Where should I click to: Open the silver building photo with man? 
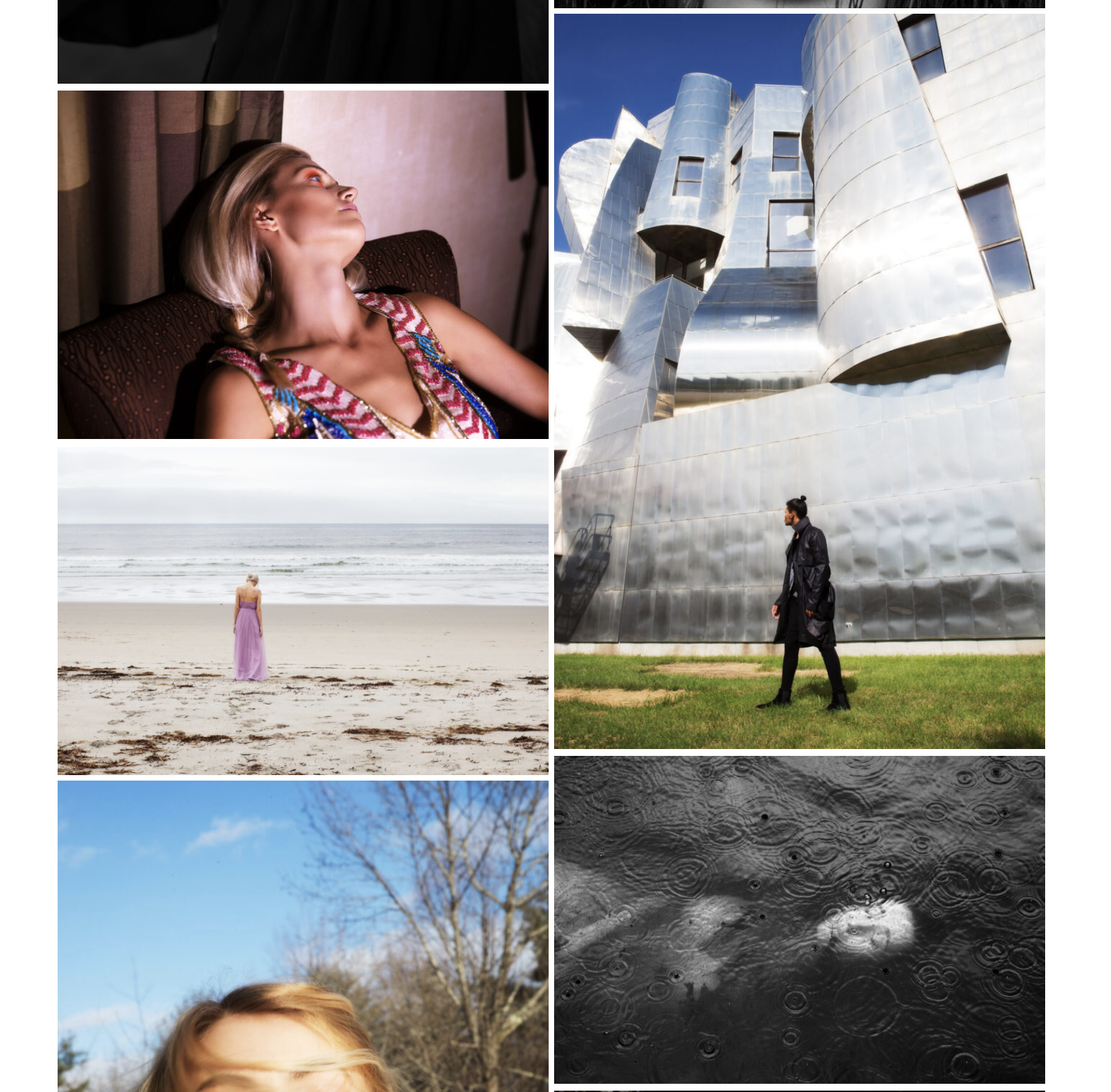tap(799, 381)
